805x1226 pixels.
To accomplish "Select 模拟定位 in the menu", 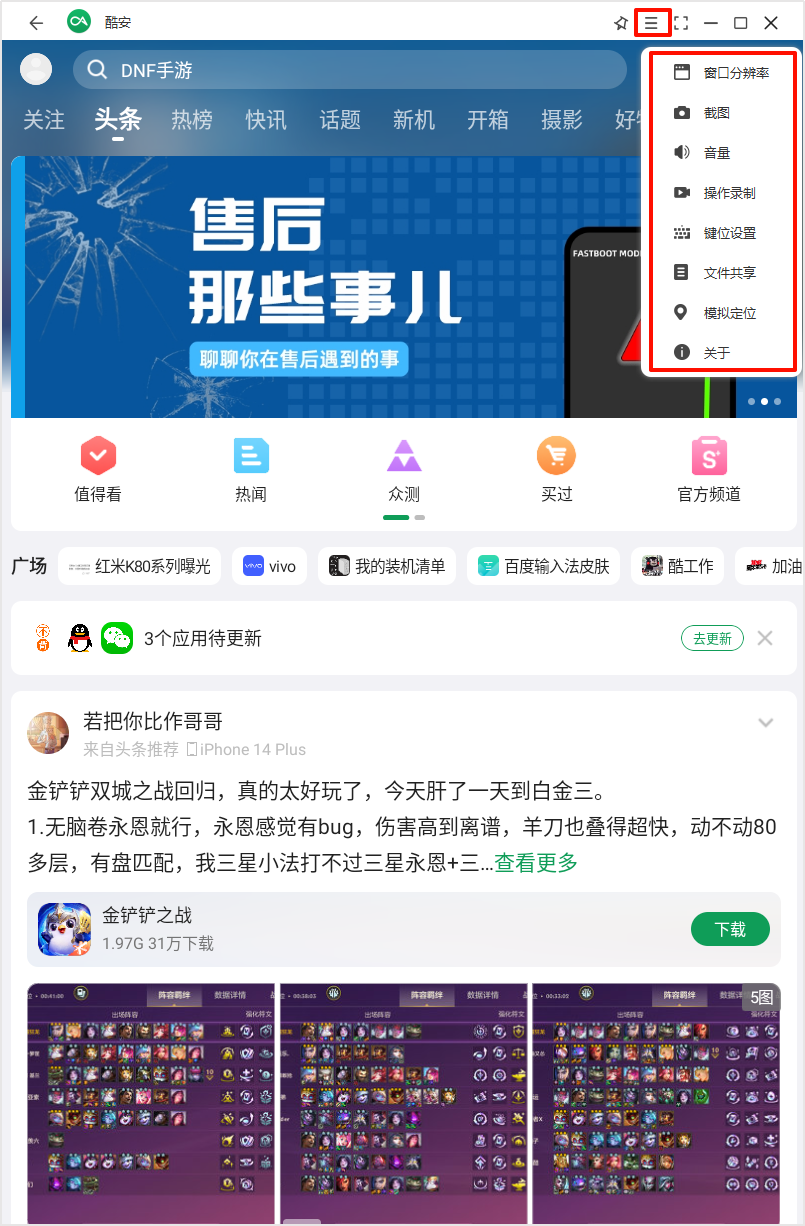I will tap(728, 313).
